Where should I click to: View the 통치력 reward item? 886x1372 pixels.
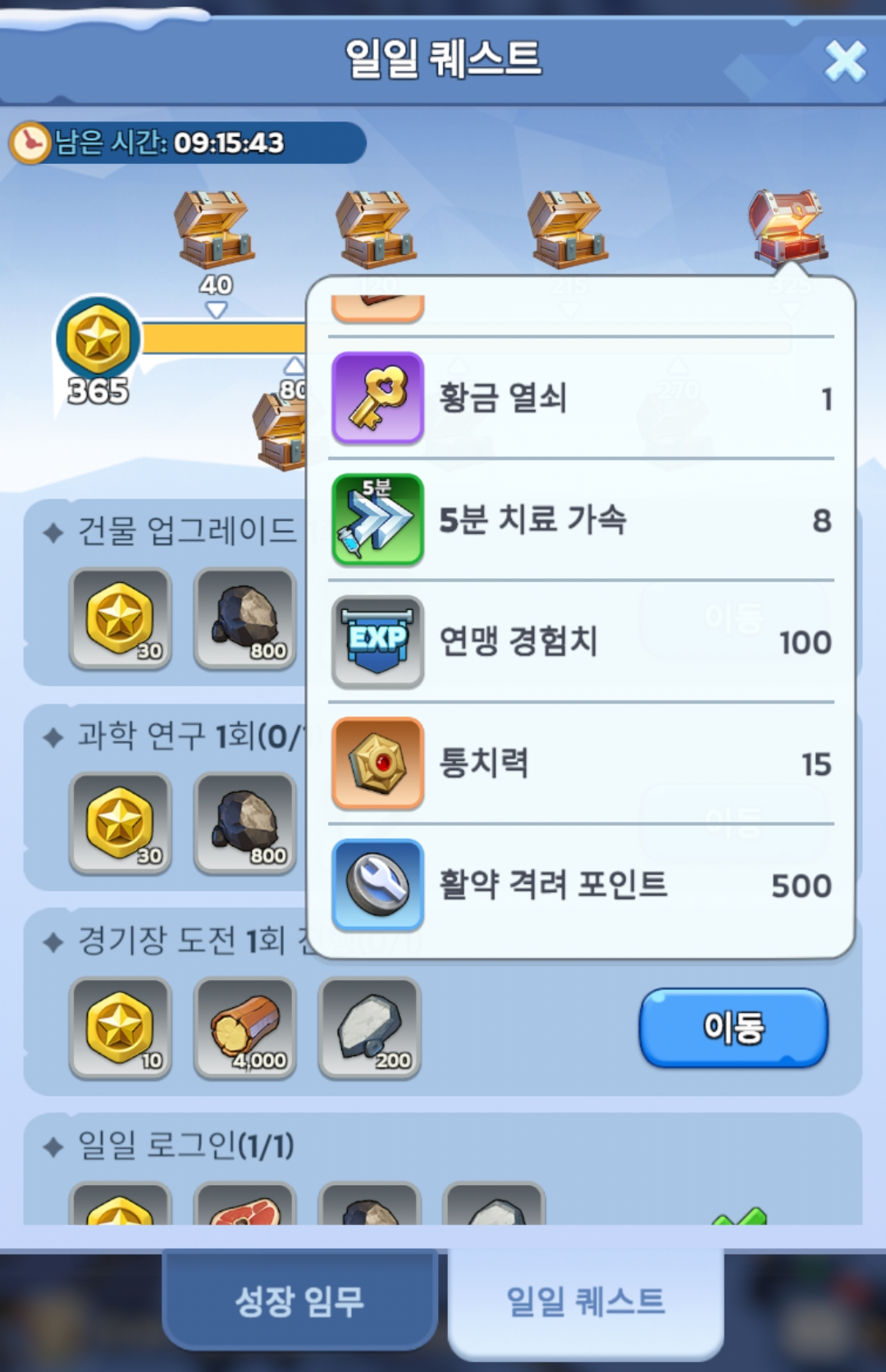(377, 763)
